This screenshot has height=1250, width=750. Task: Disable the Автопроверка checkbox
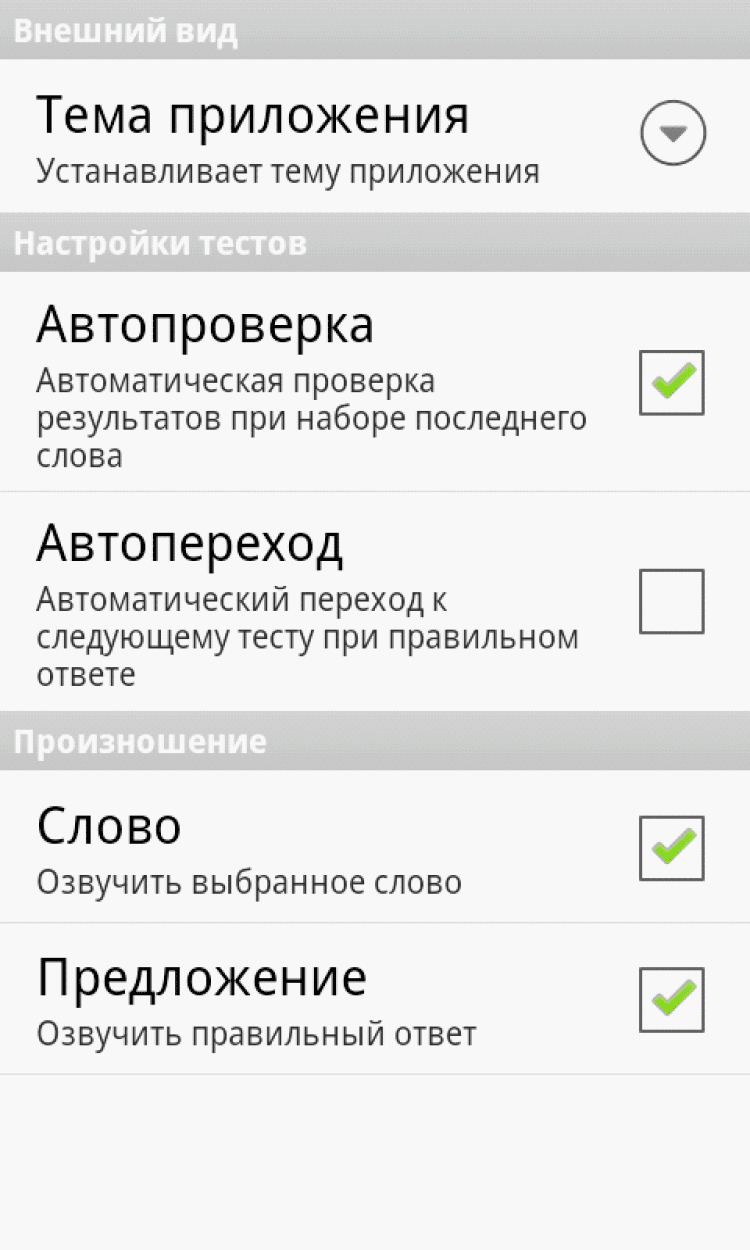(x=672, y=382)
